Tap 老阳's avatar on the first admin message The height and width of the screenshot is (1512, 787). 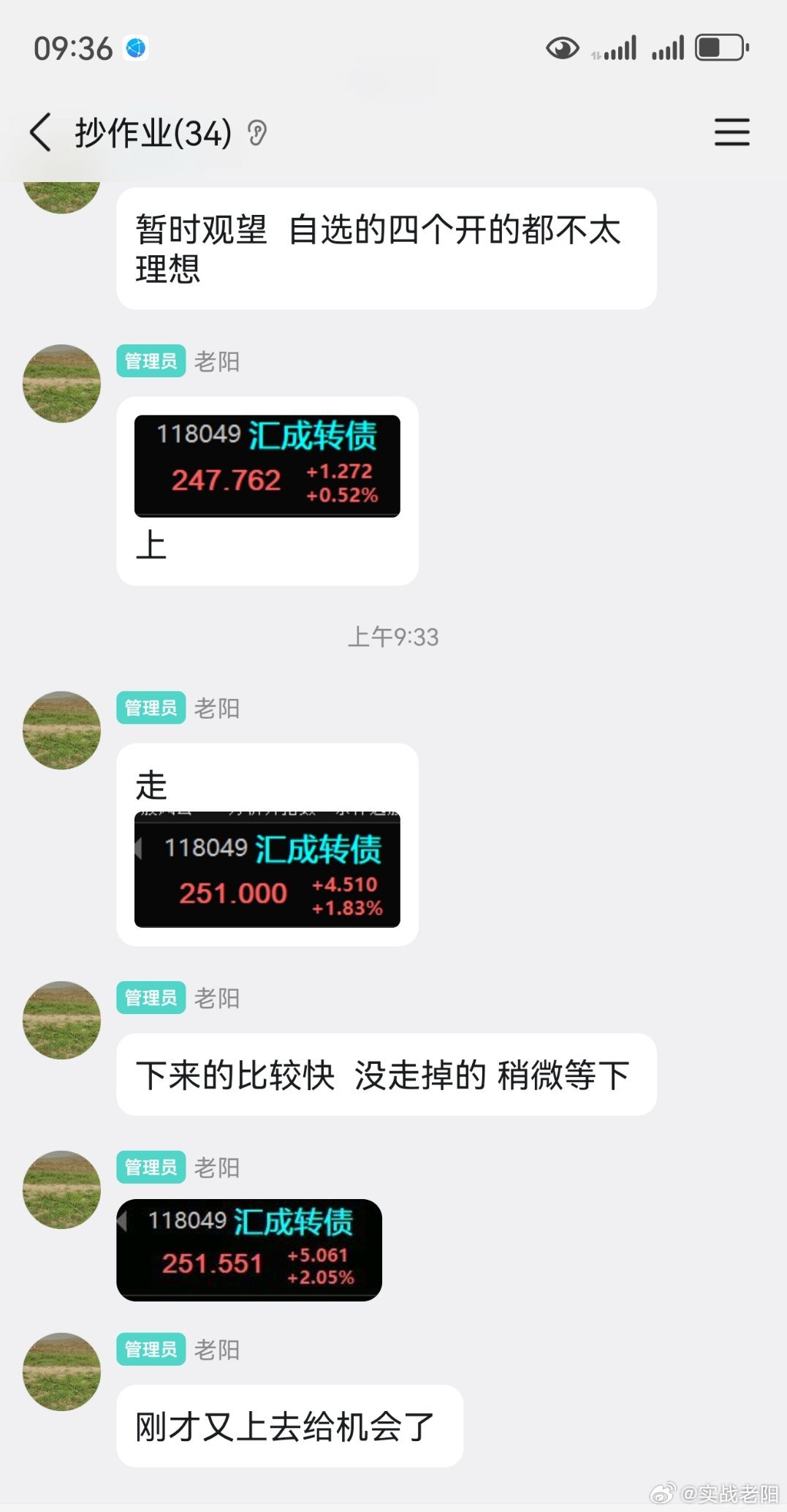[x=61, y=382]
